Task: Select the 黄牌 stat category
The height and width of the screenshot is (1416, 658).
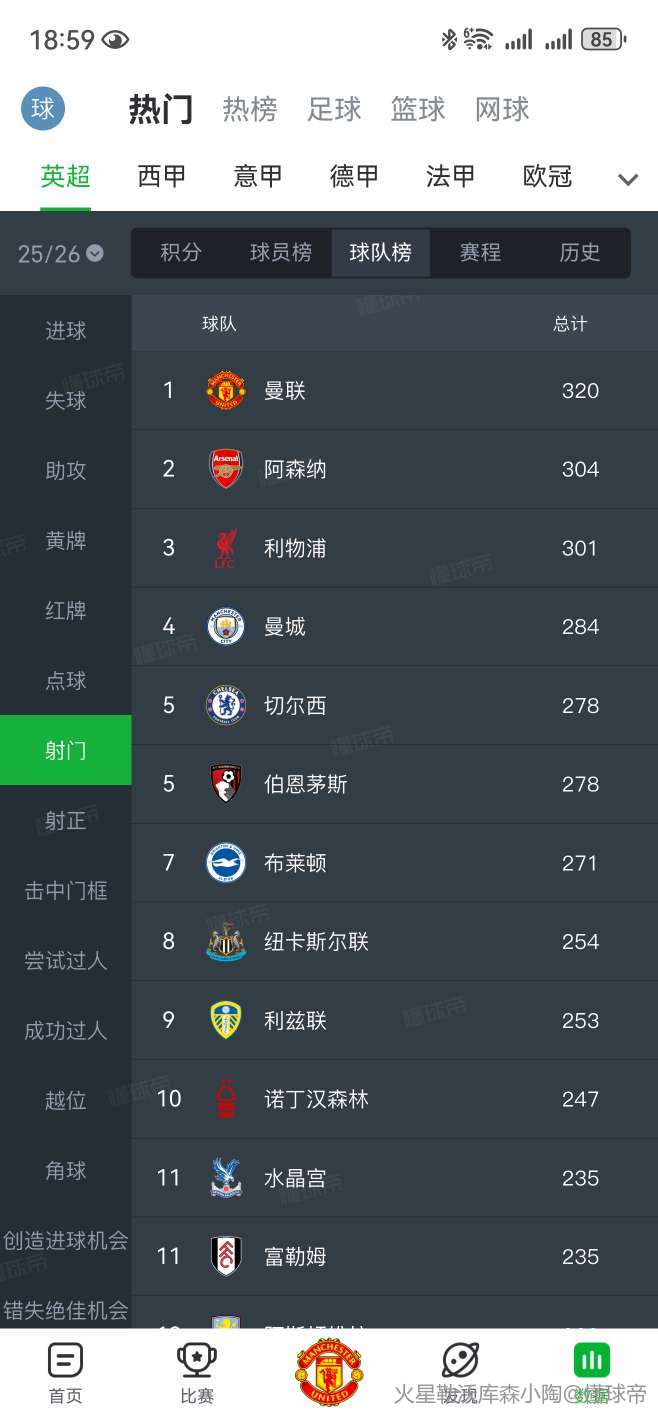Action: click(x=66, y=541)
